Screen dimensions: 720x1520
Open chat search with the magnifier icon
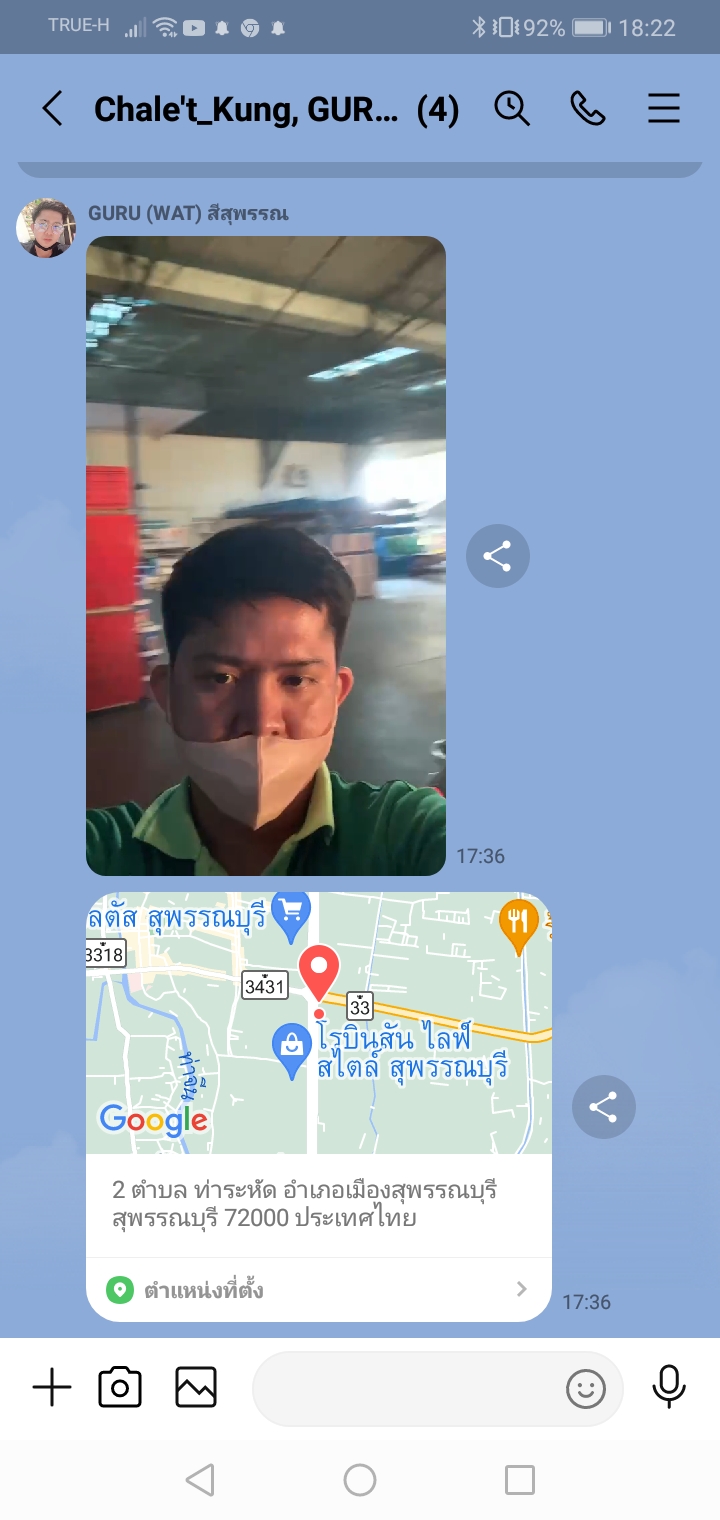pos(512,108)
